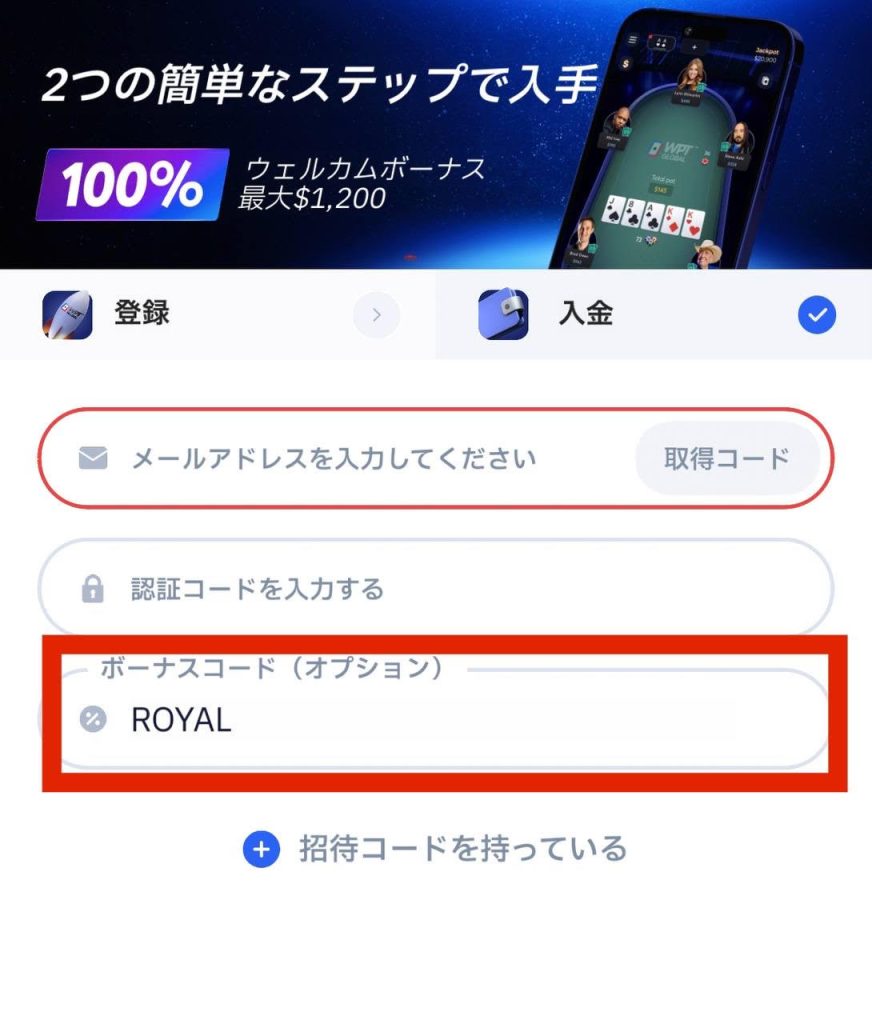The height and width of the screenshot is (1024, 872).
Task: Switch to the 登録 step tab
Action: tap(200, 315)
